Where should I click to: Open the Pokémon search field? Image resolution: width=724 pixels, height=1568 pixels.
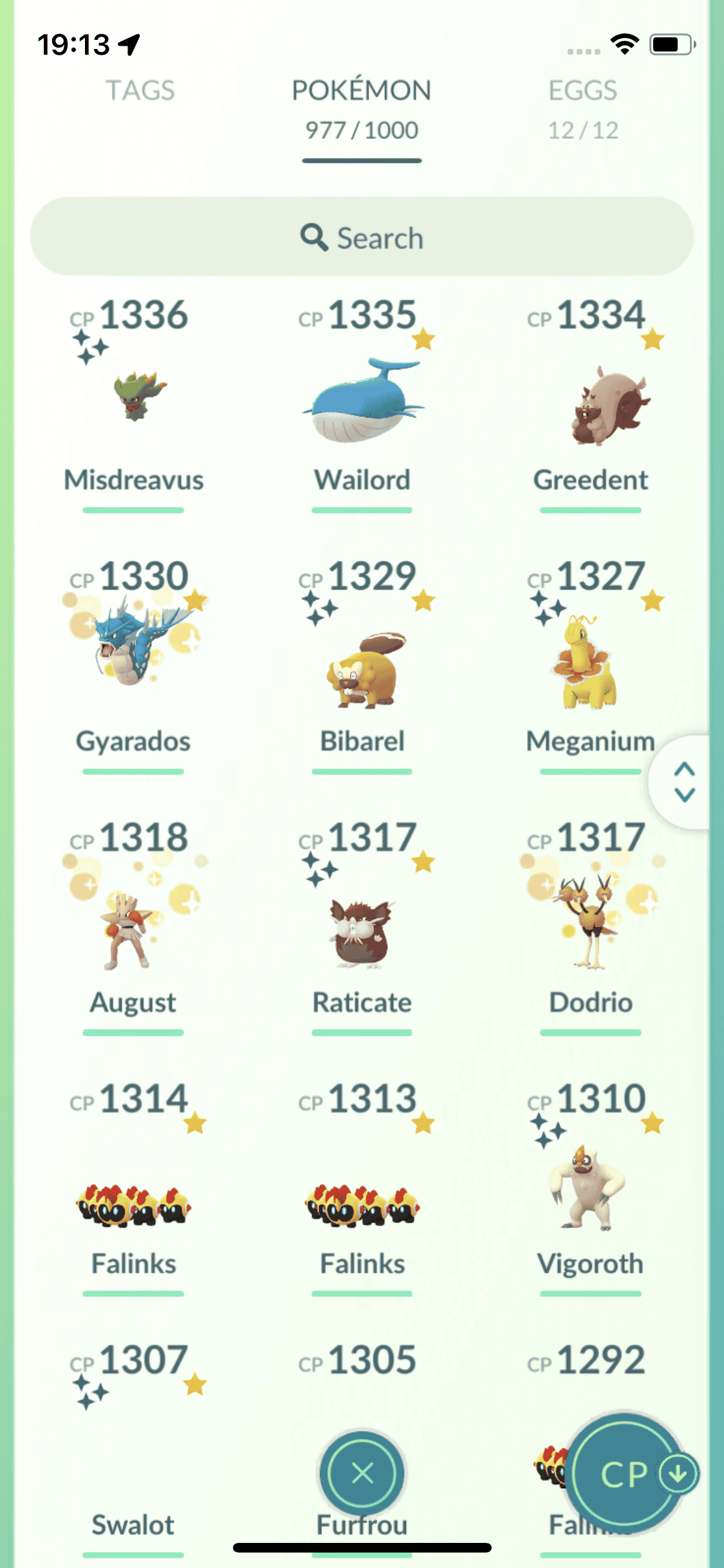(362, 237)
